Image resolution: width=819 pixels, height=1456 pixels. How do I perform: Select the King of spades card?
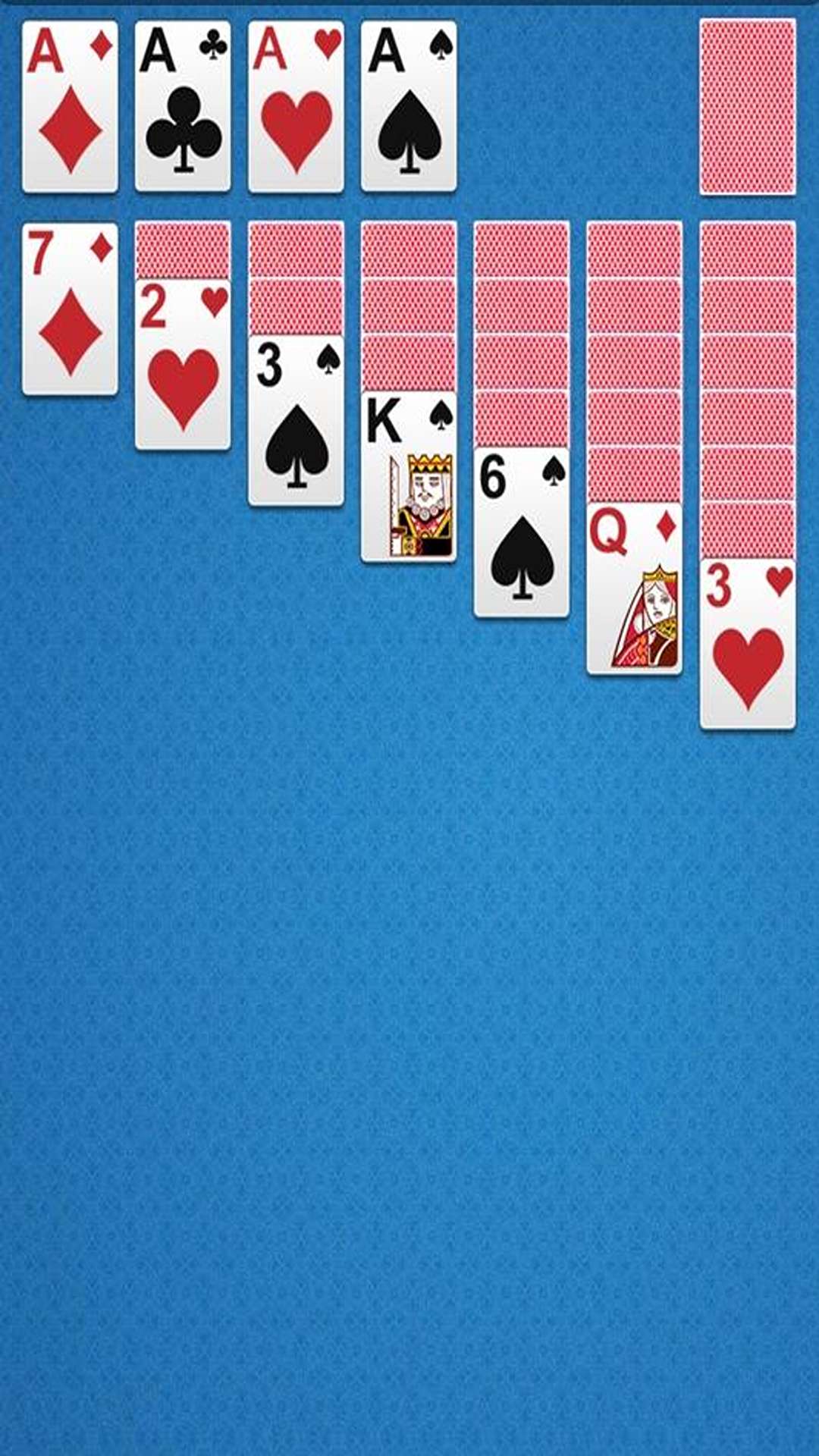[x=409, y=477]
